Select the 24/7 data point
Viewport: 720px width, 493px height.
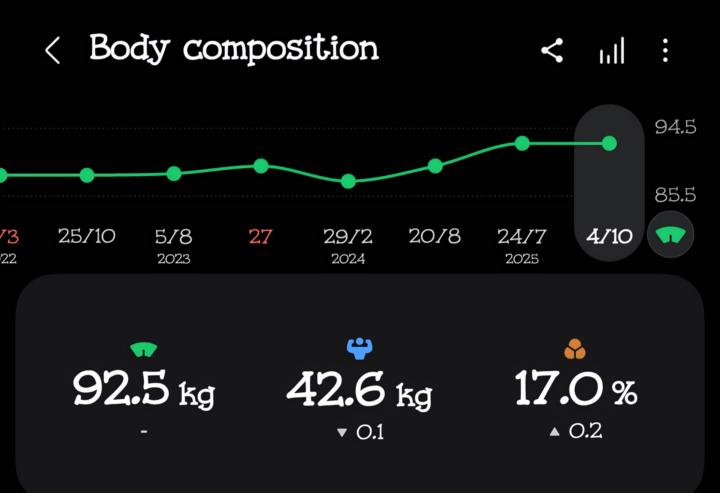tap(522, 144)
